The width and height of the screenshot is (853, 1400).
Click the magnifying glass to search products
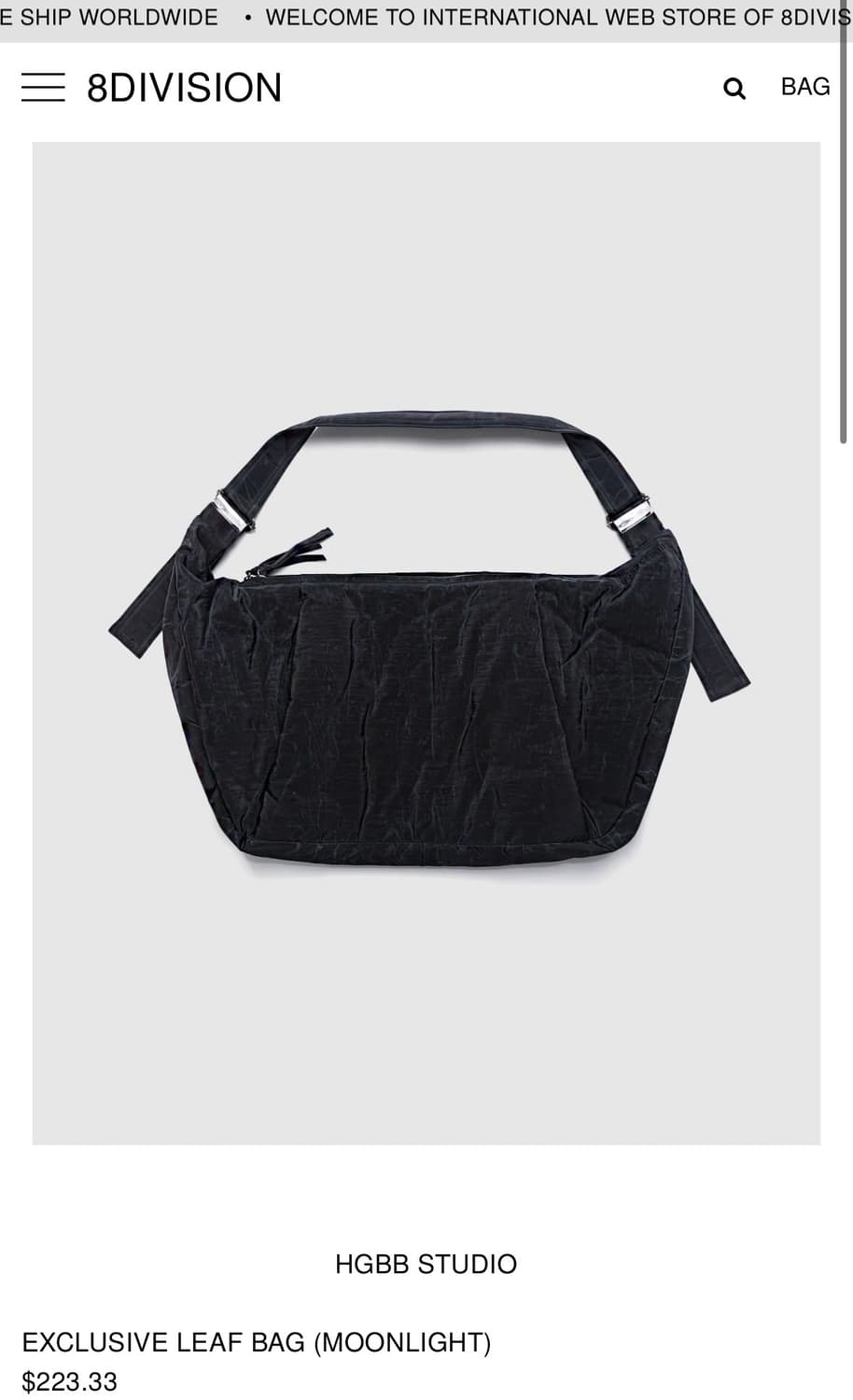click(x=734, y=87)
